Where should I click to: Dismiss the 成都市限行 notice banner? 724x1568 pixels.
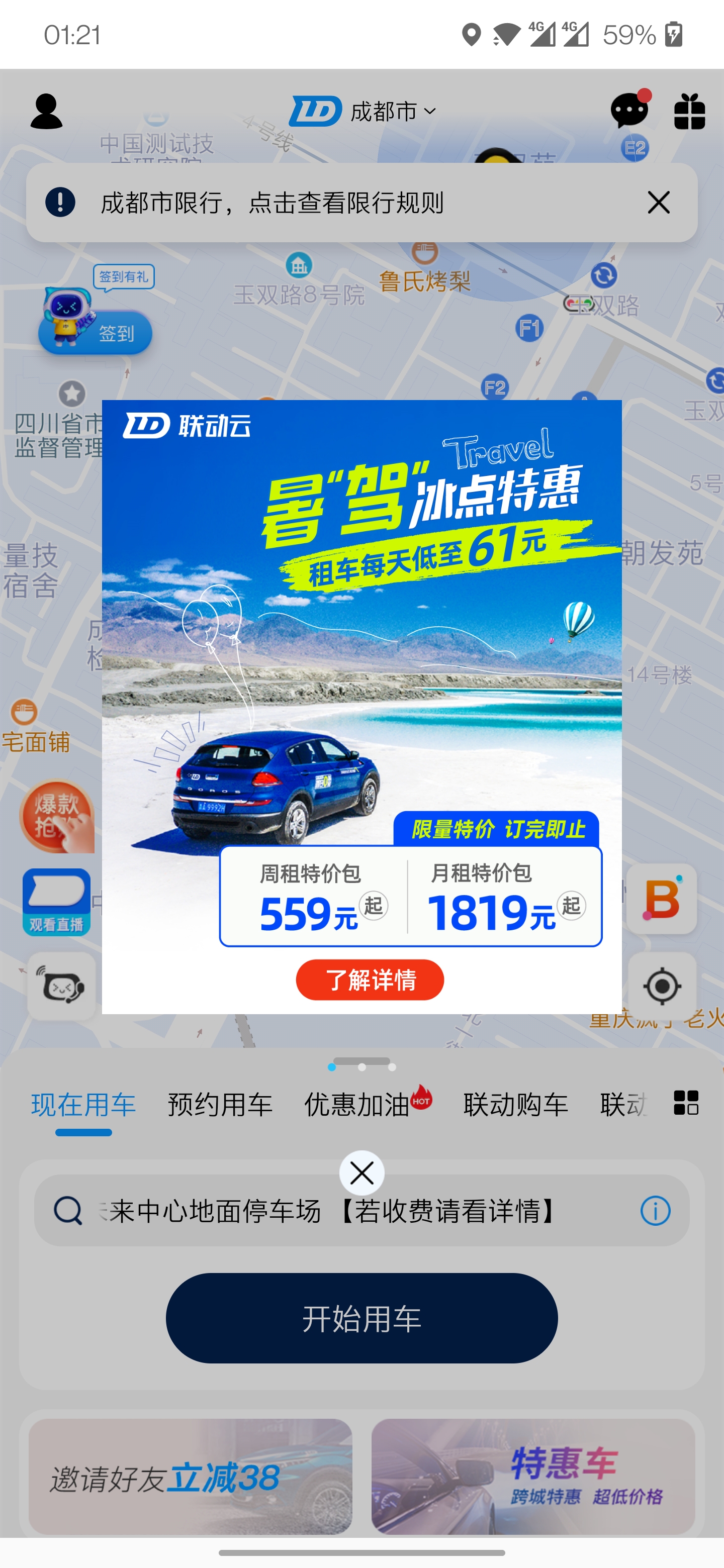(x=658, y=202)
